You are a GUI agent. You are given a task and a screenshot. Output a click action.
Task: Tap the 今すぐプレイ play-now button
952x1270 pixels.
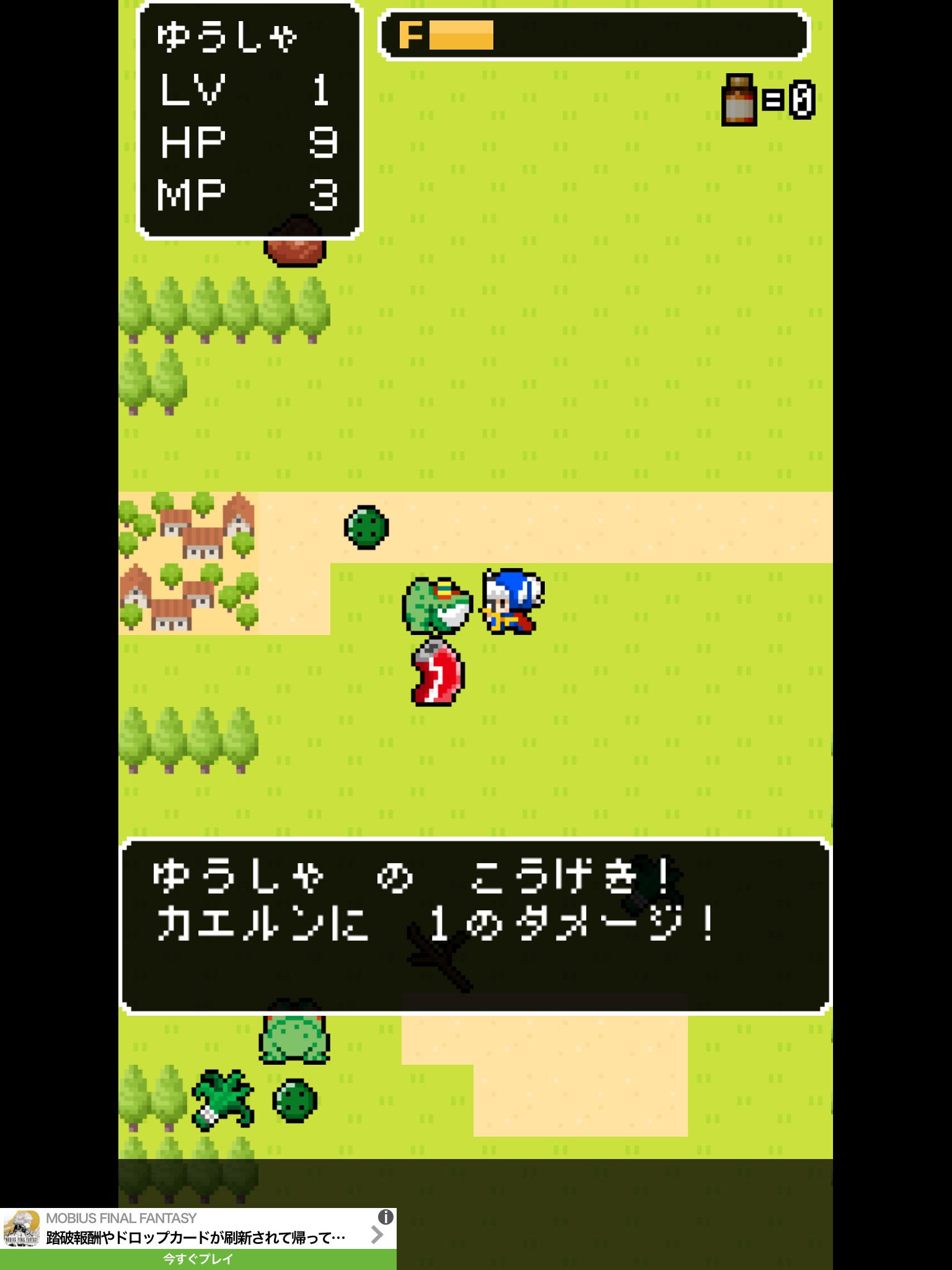click(198, 1259)
